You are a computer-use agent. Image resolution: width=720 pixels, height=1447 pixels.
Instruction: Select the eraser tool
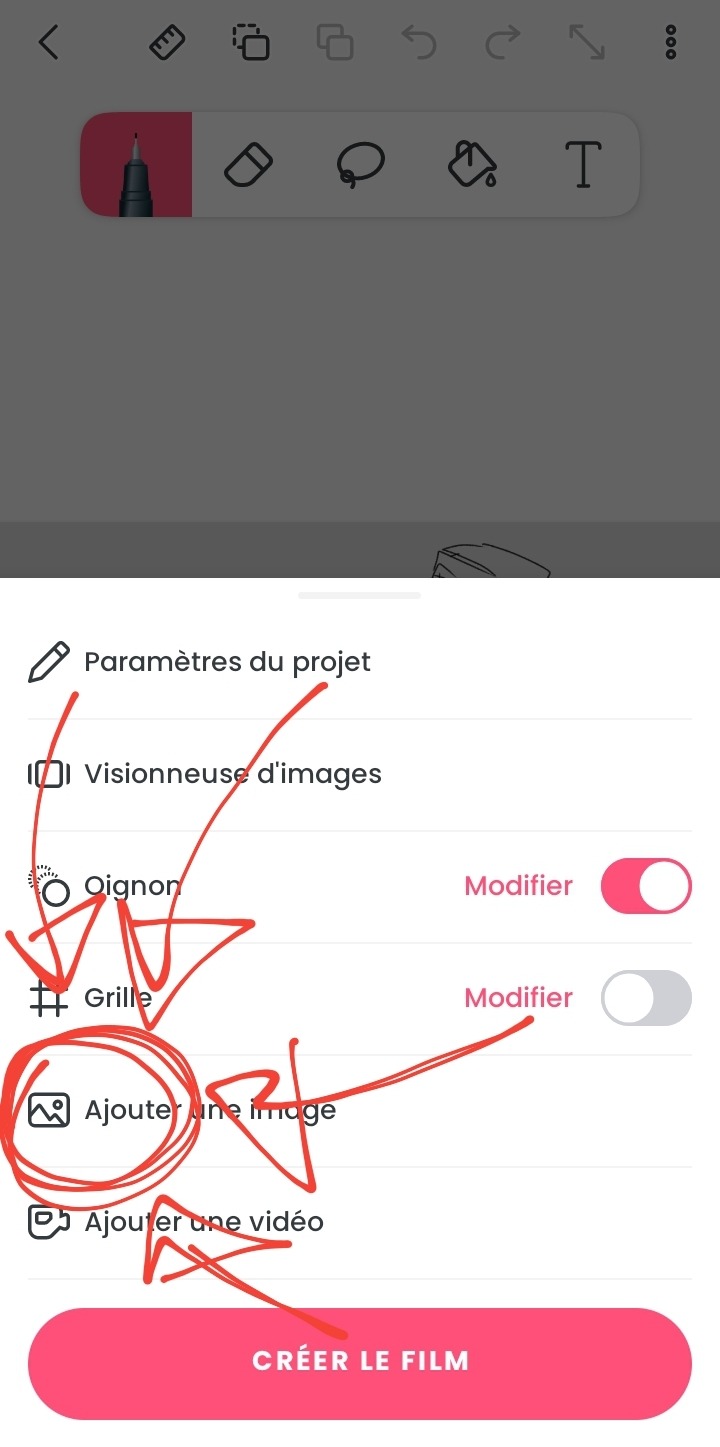[x=248, y=165]
